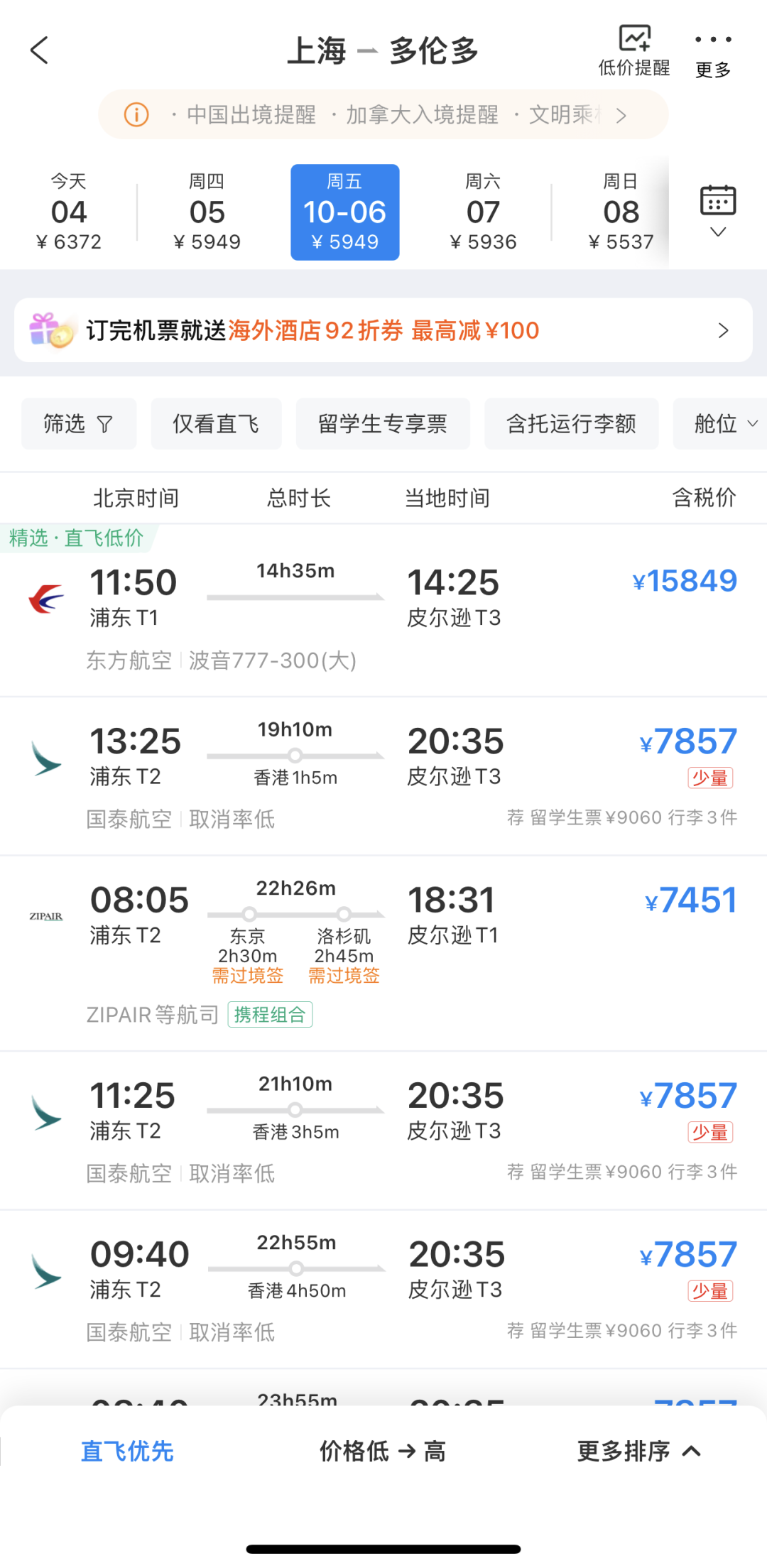This screenshot has height=1568, width=767.
Task: Filter by 仅看直飞 direct flights
Action: (x=216, y=424)
